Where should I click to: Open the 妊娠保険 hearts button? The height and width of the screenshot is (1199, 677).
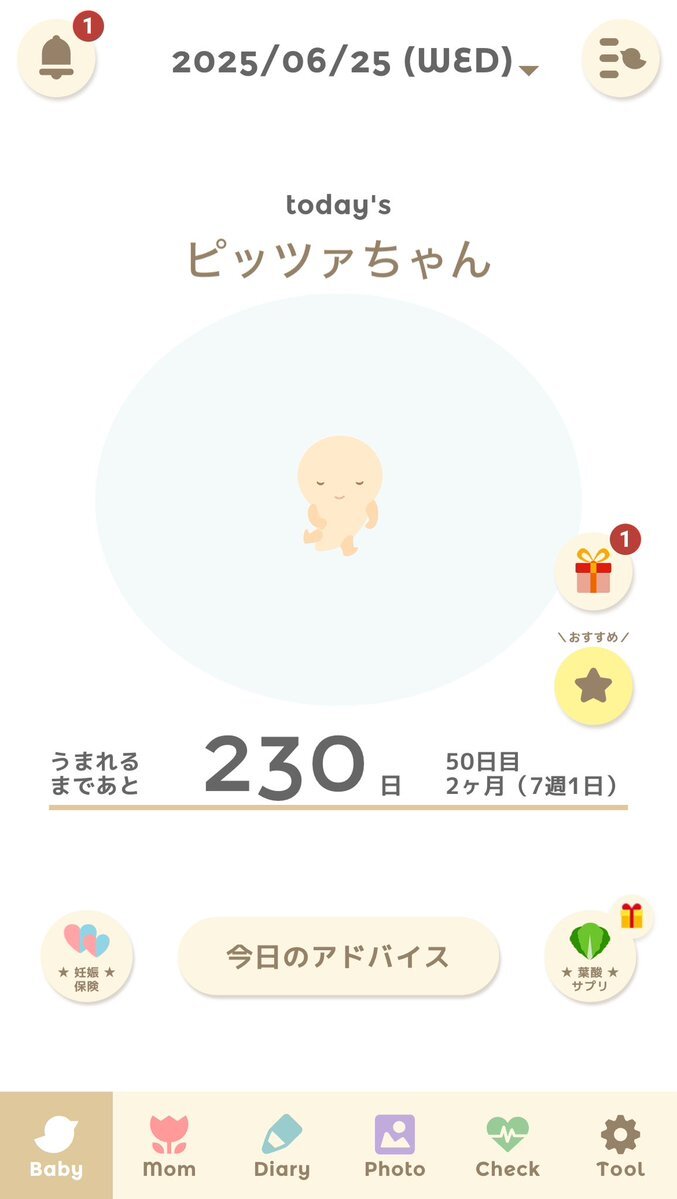pos(87,957)
